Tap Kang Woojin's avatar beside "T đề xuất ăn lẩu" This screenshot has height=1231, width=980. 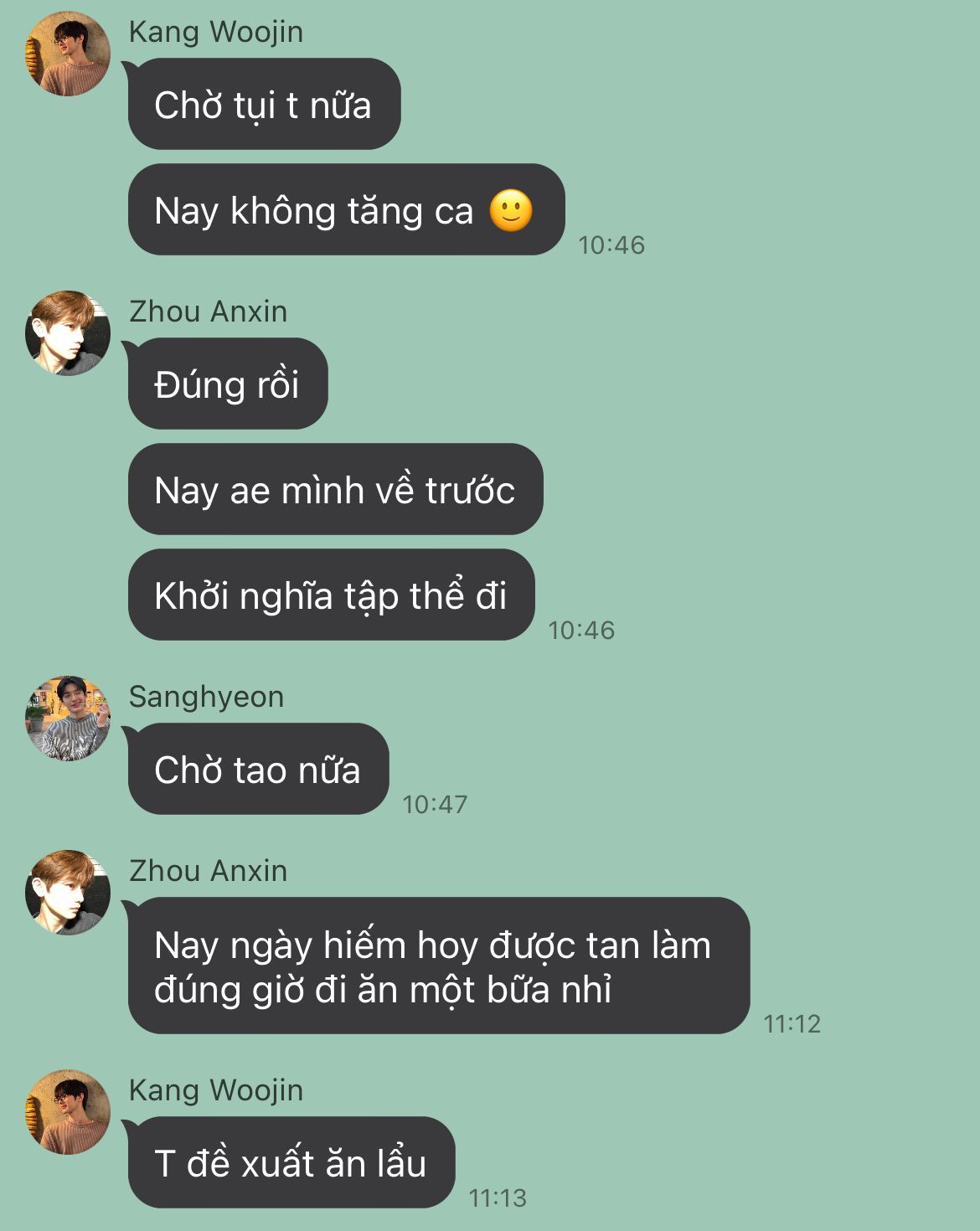click(68, 1112)
